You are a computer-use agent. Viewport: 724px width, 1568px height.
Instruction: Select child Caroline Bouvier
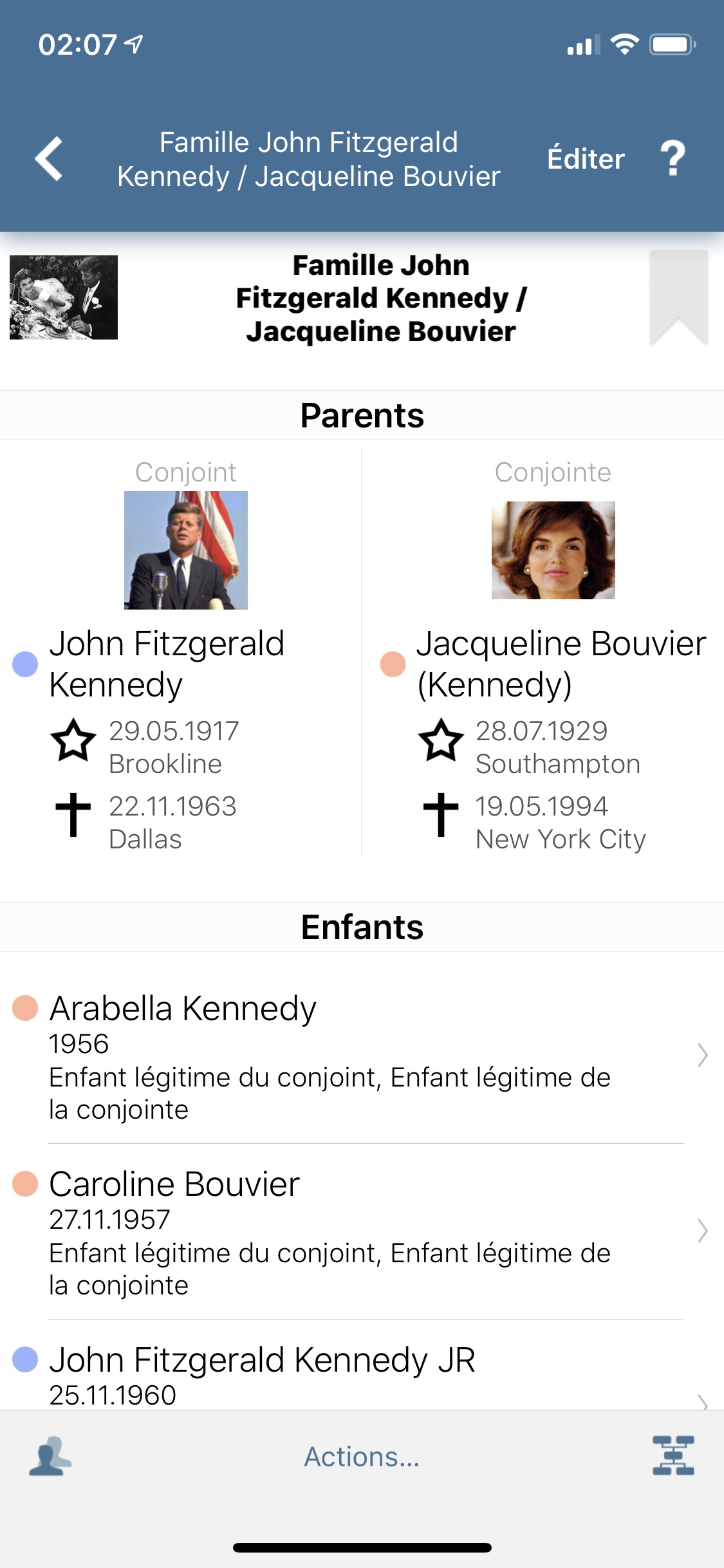[x=362, y=1231]
